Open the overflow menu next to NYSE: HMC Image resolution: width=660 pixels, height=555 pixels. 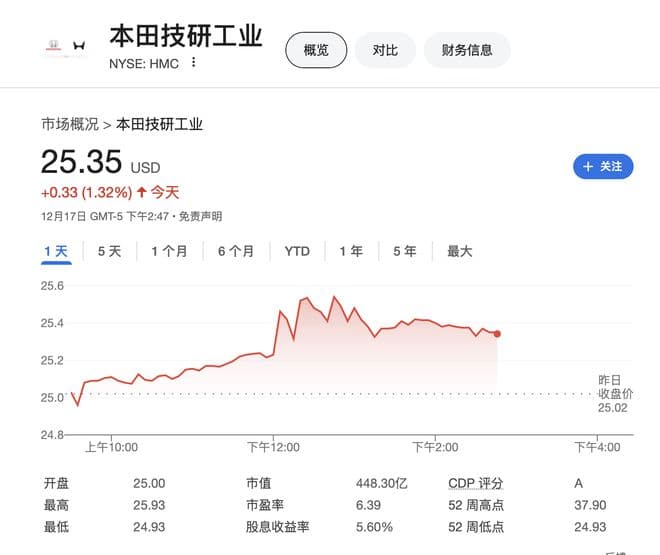pyautogui.click(x=194, y=62)
